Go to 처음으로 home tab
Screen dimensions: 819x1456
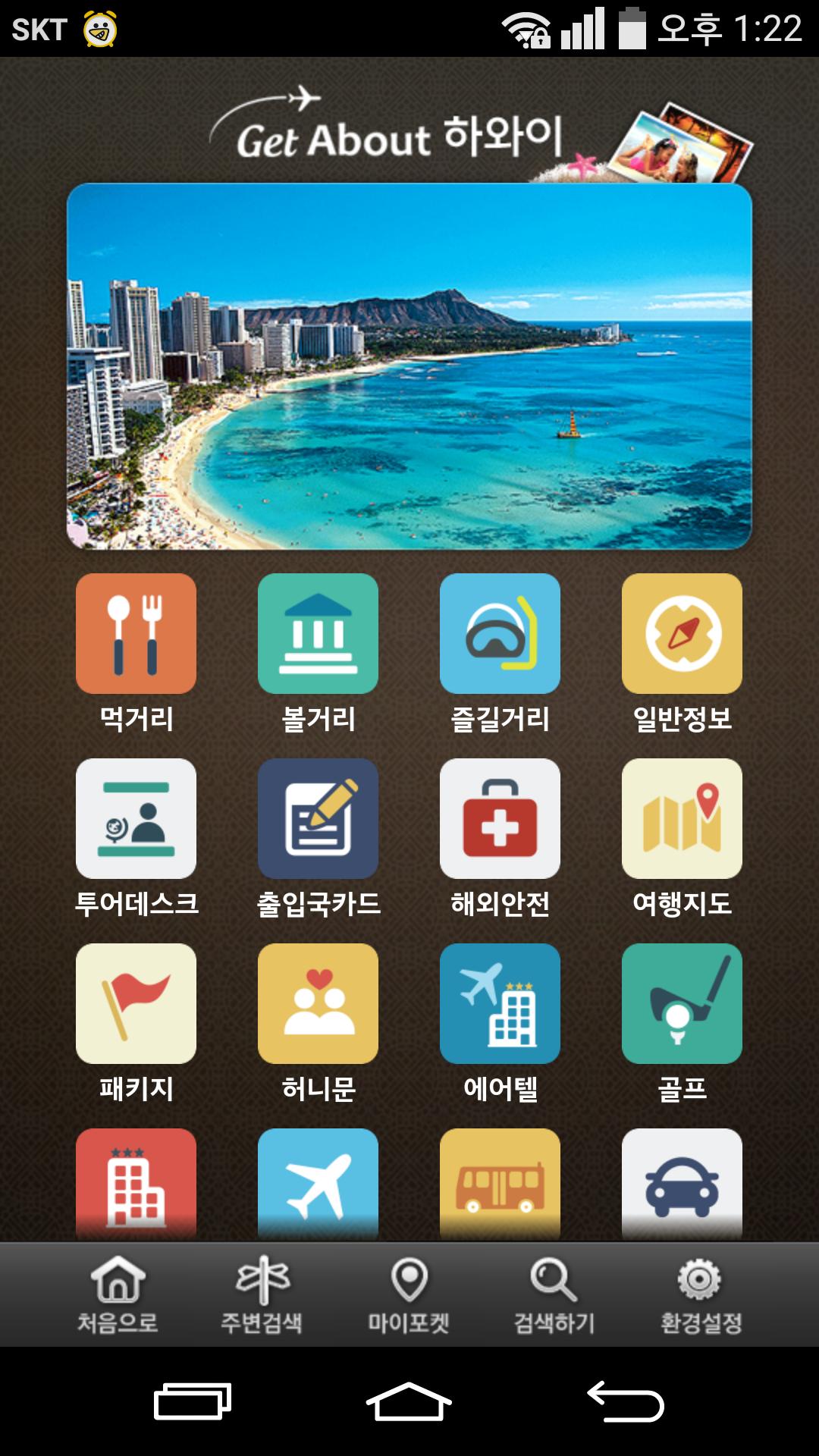118,1294
